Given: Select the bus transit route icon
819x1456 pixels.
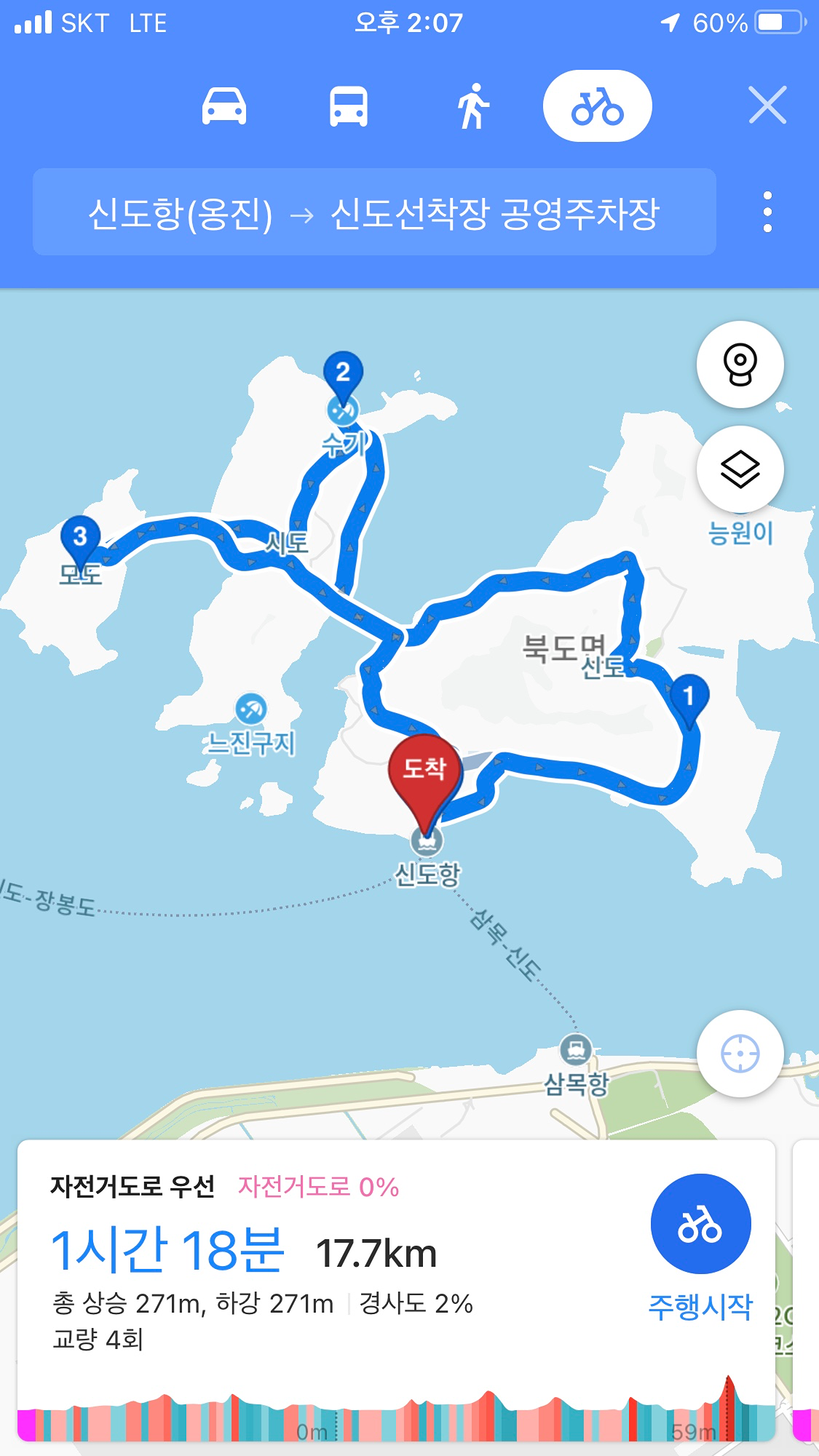Looking at the screenshot, I should 348,106.
